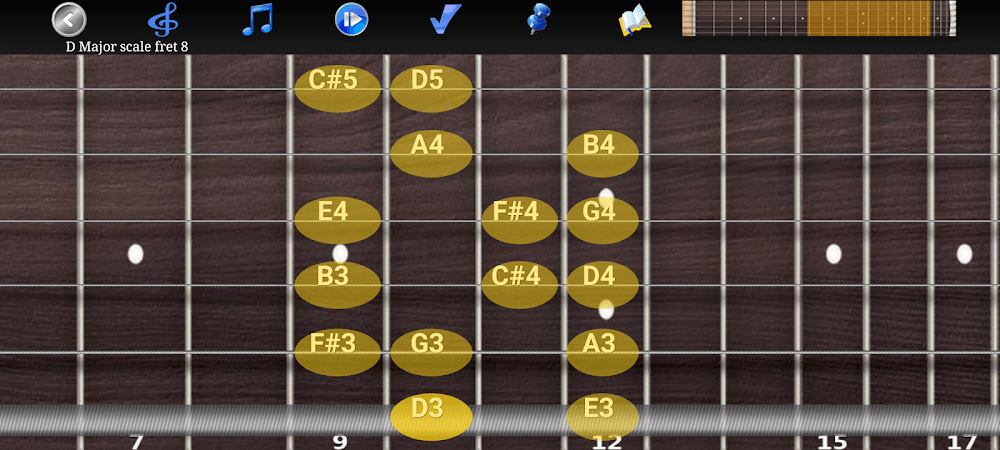Play the E3 note

tap(601, 416)
